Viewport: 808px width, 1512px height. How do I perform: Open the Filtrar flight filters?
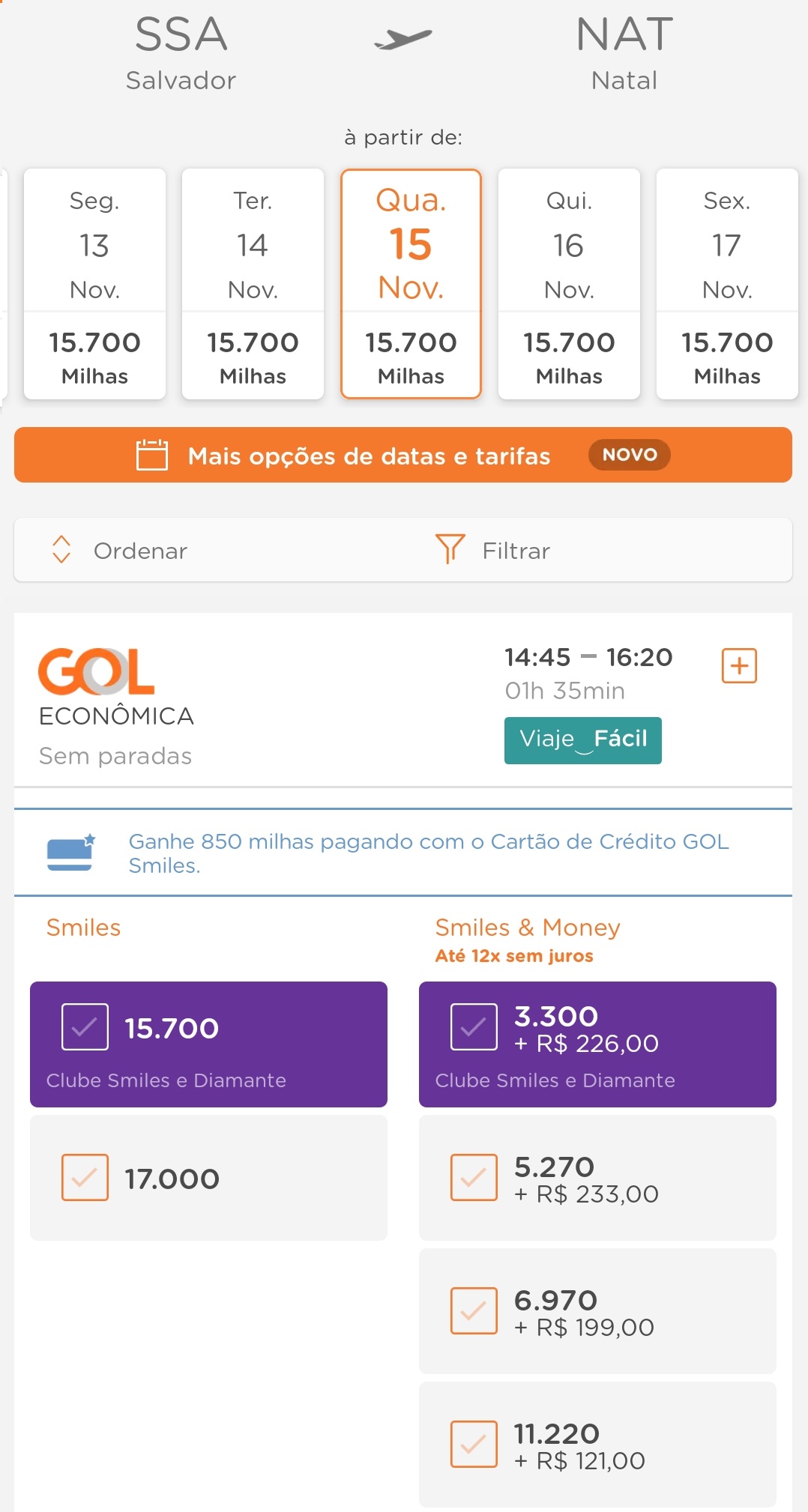tap(493, 551)
